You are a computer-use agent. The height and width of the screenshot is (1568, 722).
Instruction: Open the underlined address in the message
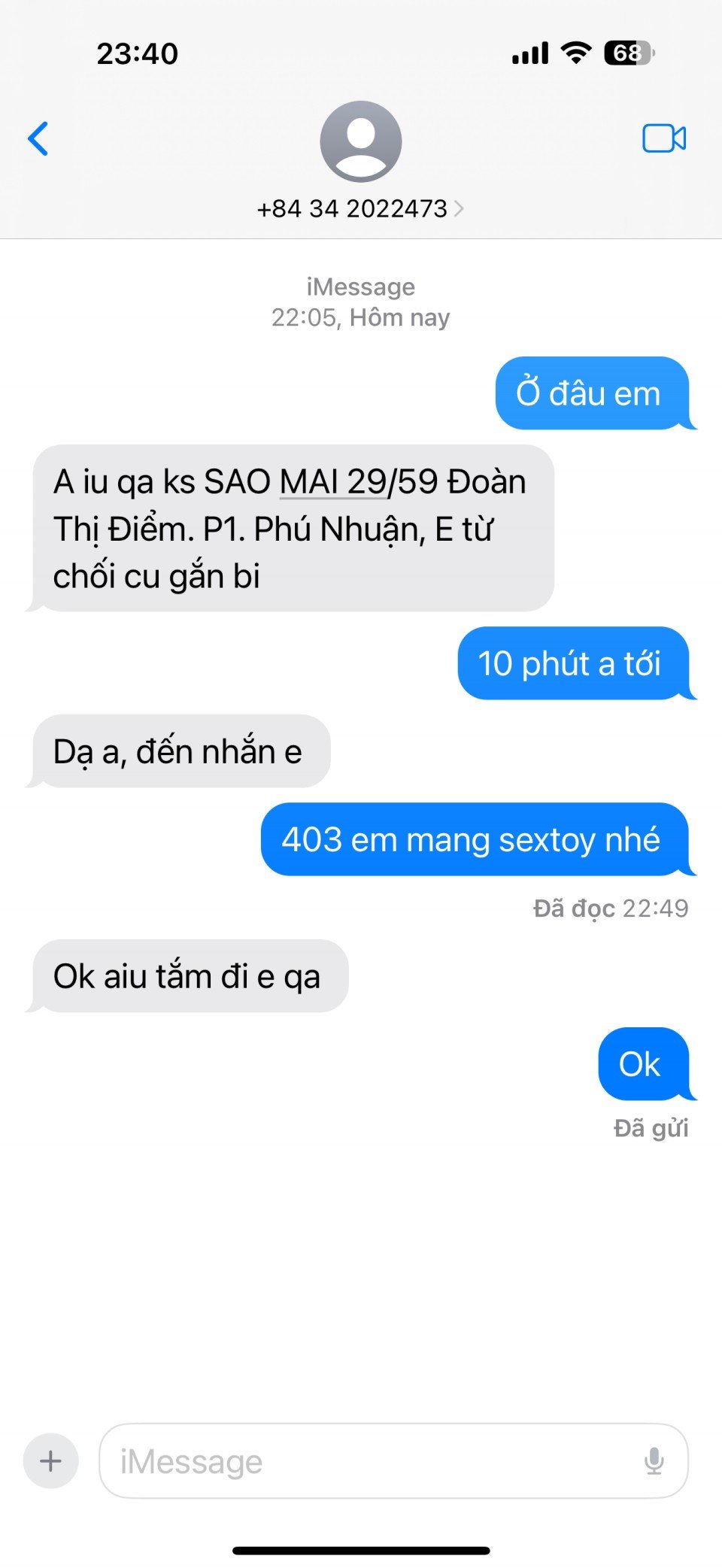tap(332, 483)
